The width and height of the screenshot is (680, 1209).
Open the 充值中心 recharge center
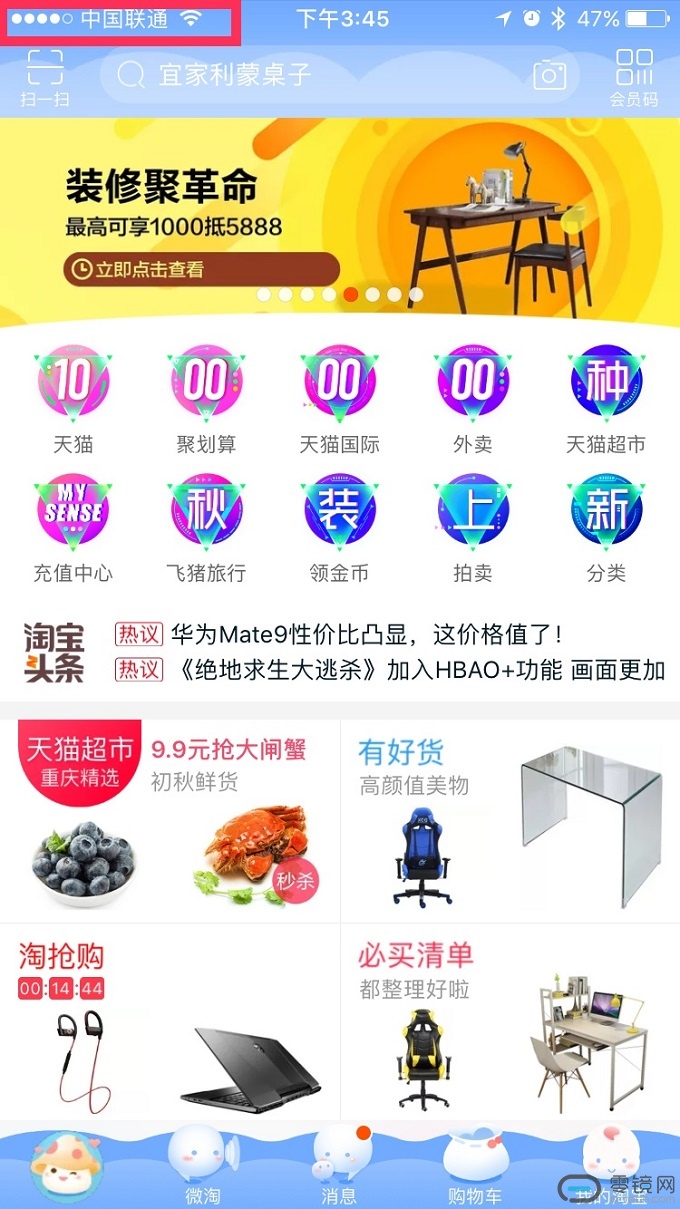(73, 528)
